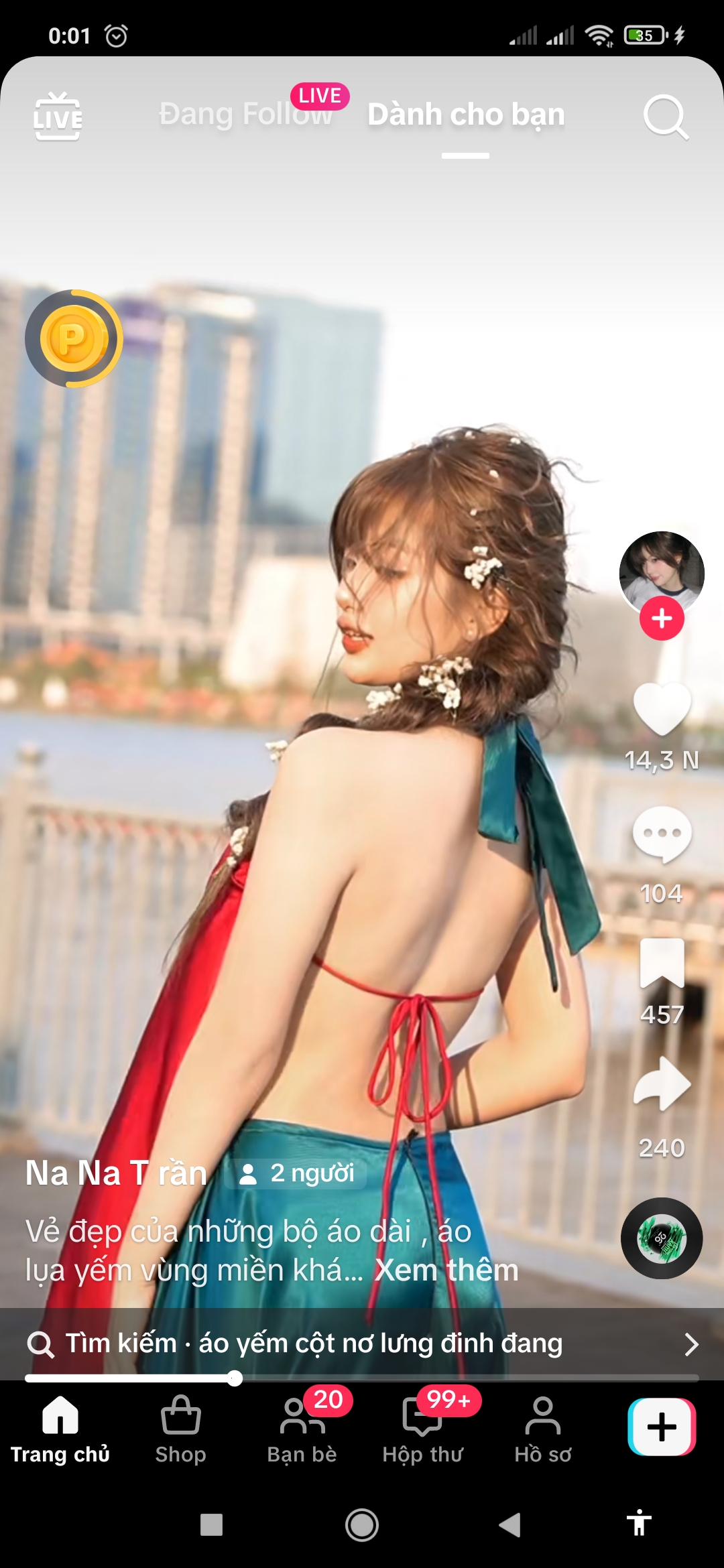Follow the creator with the plus button

[662, 618]
